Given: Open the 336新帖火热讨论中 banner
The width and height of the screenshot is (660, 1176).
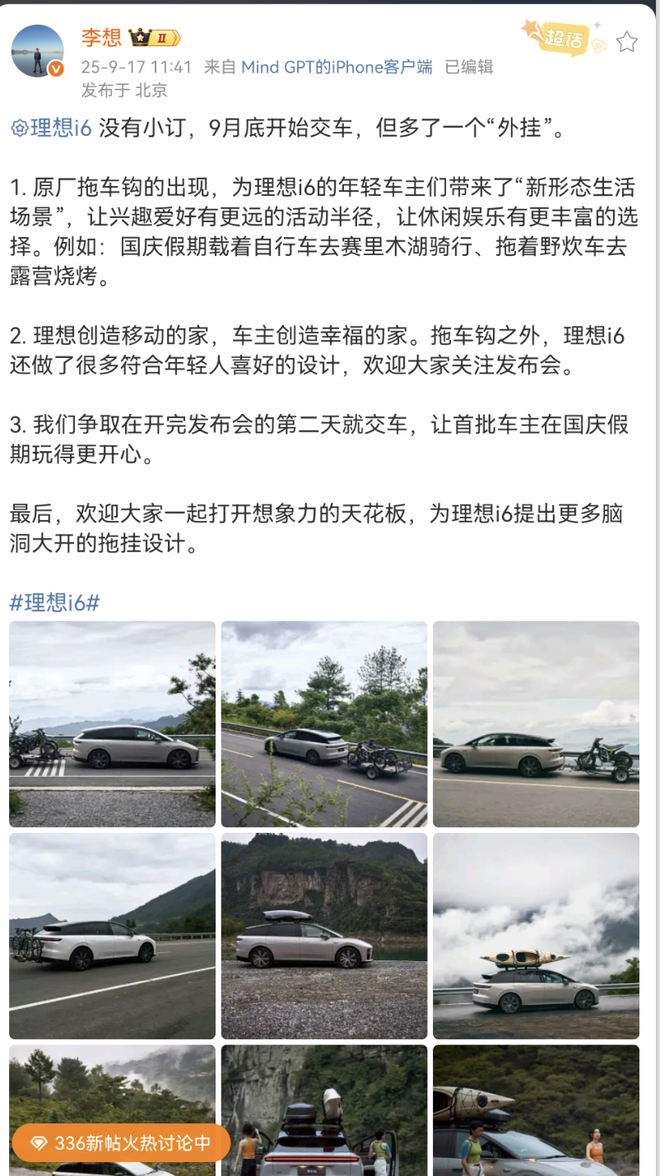Looking at the screenshot, I should pos(120,1142).
